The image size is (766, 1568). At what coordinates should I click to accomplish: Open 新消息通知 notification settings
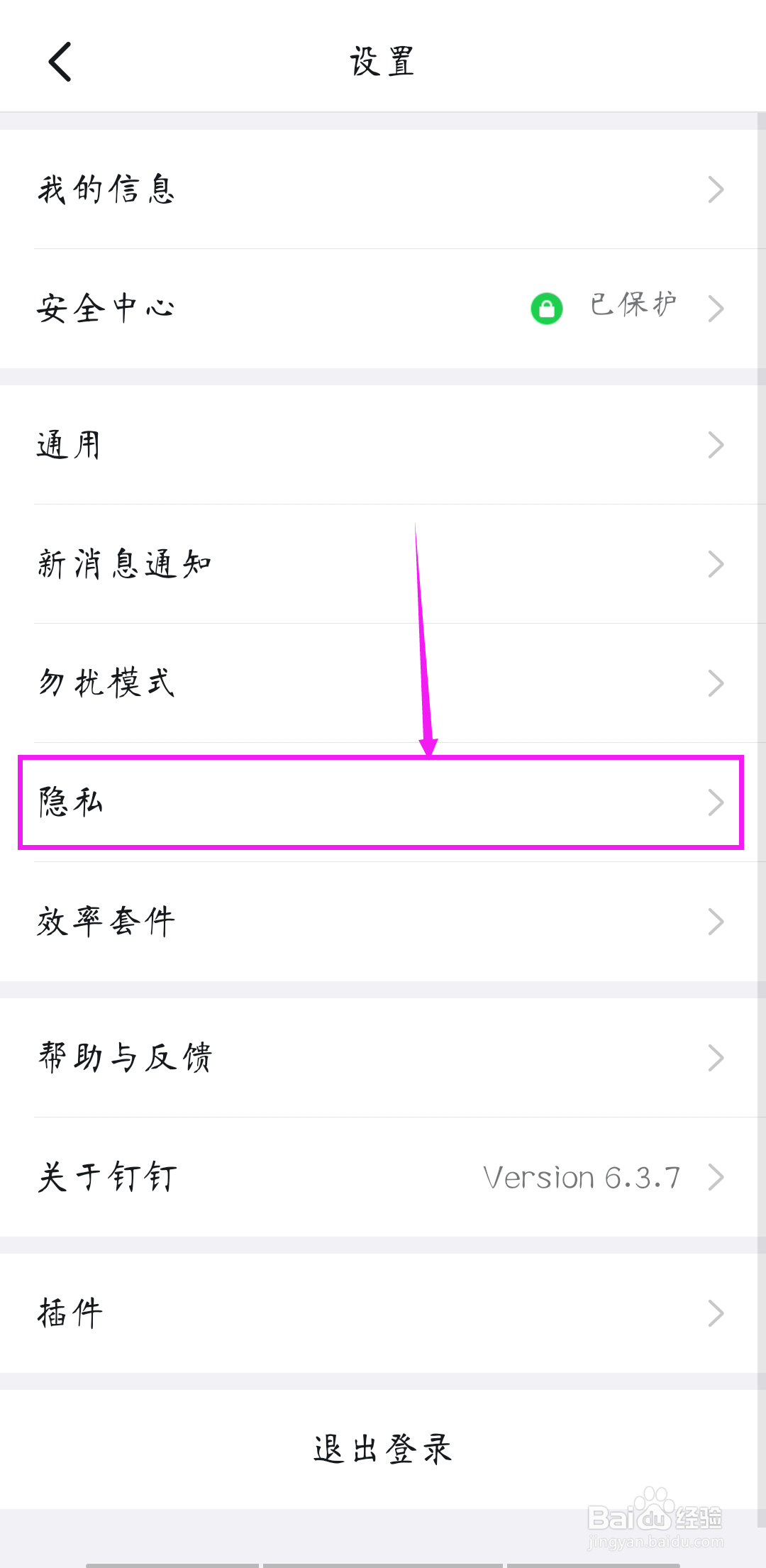(x=284, y=563)
